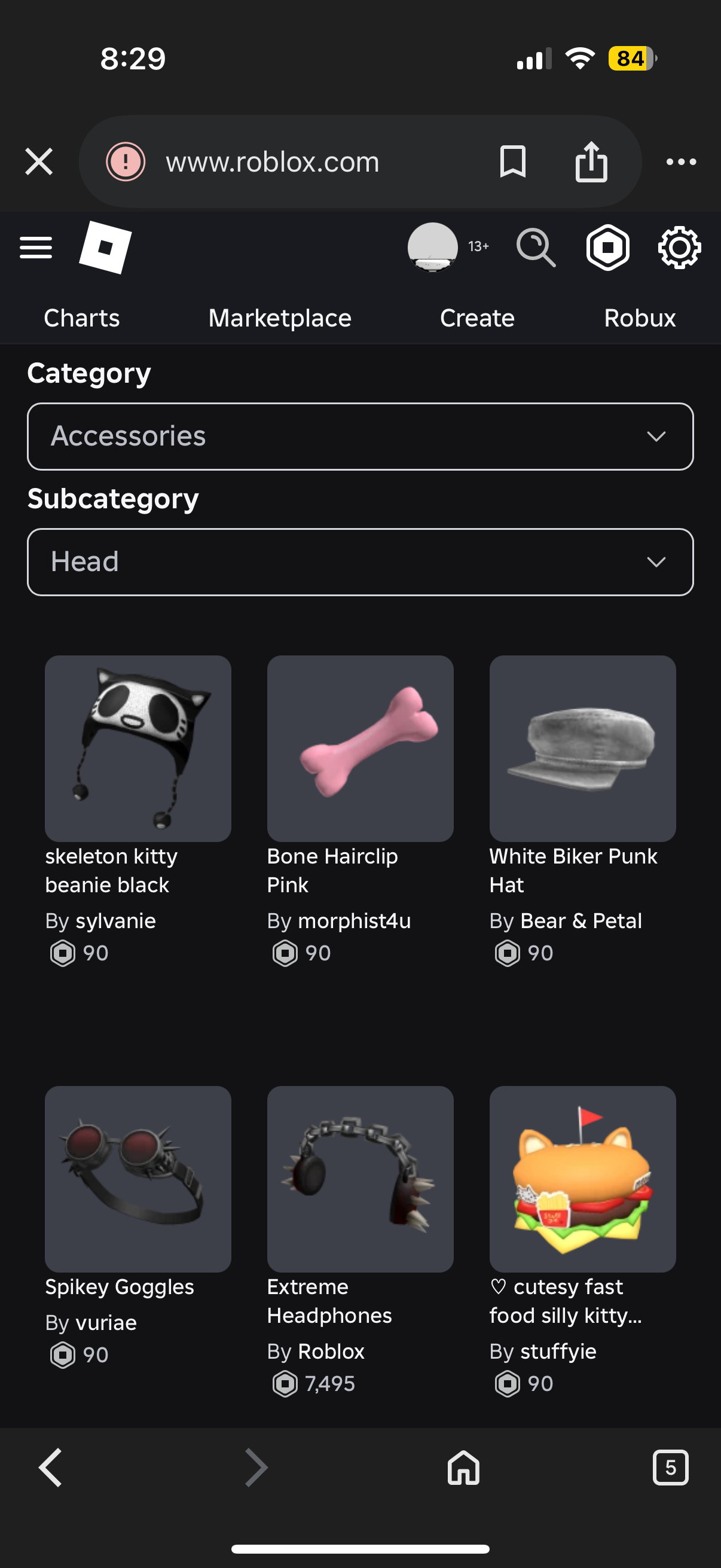Viewport: 721px width, 1568px height.
Task: Open Roblox settings gear
Action: click(x=679, y=248)
